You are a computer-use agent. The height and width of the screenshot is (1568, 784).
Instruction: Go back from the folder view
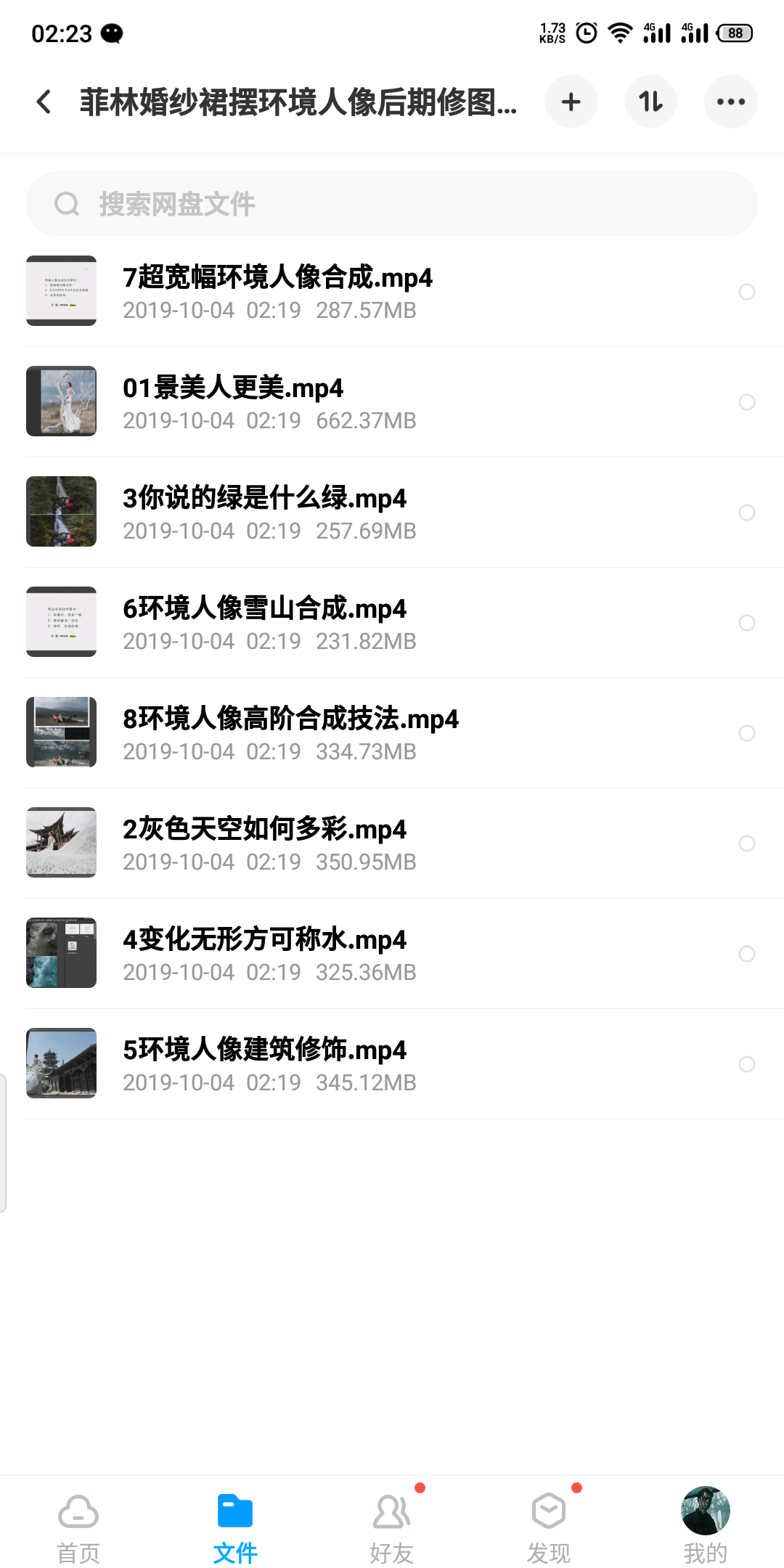click(x=44, y=102)
